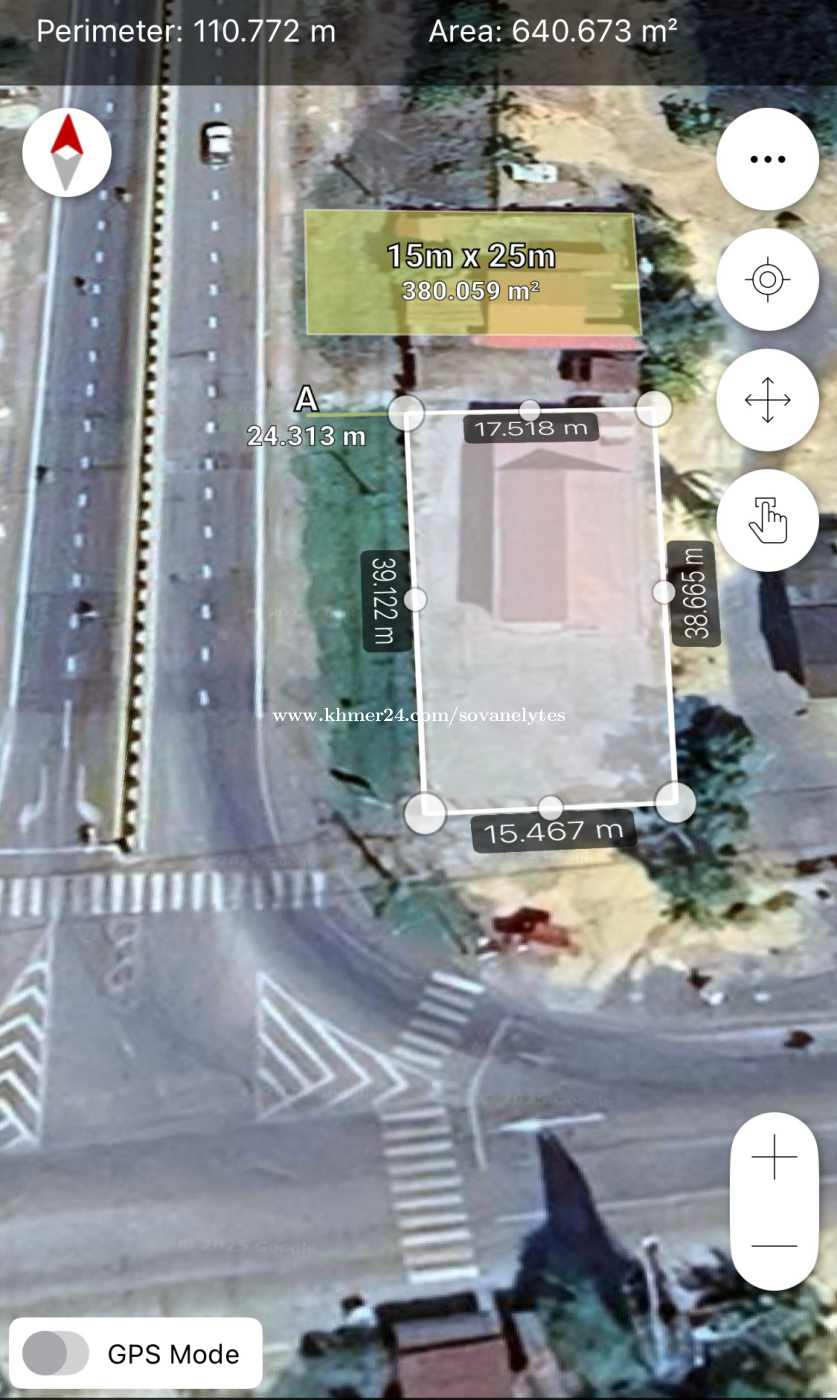Center map on current location
The image size is (837, 1400).
(x=767, y=279)
